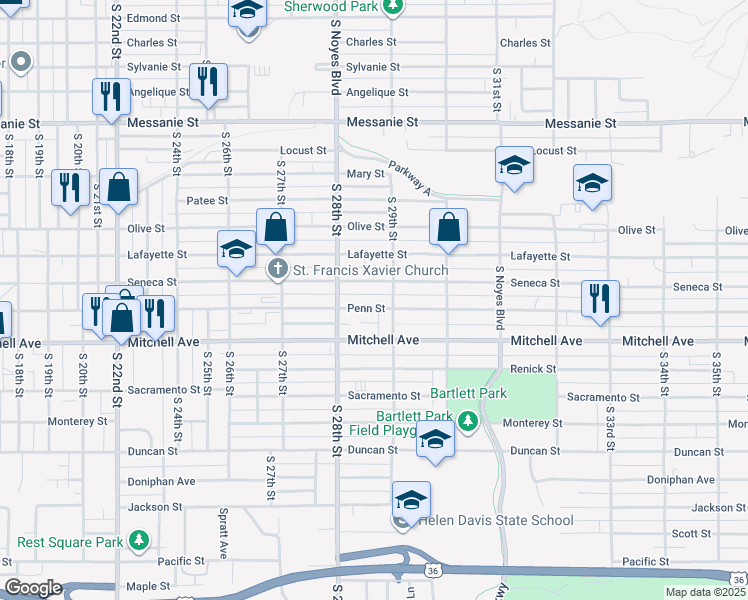
Task: Select restaurant marker on Angelique St
Action: coord(208,84)
